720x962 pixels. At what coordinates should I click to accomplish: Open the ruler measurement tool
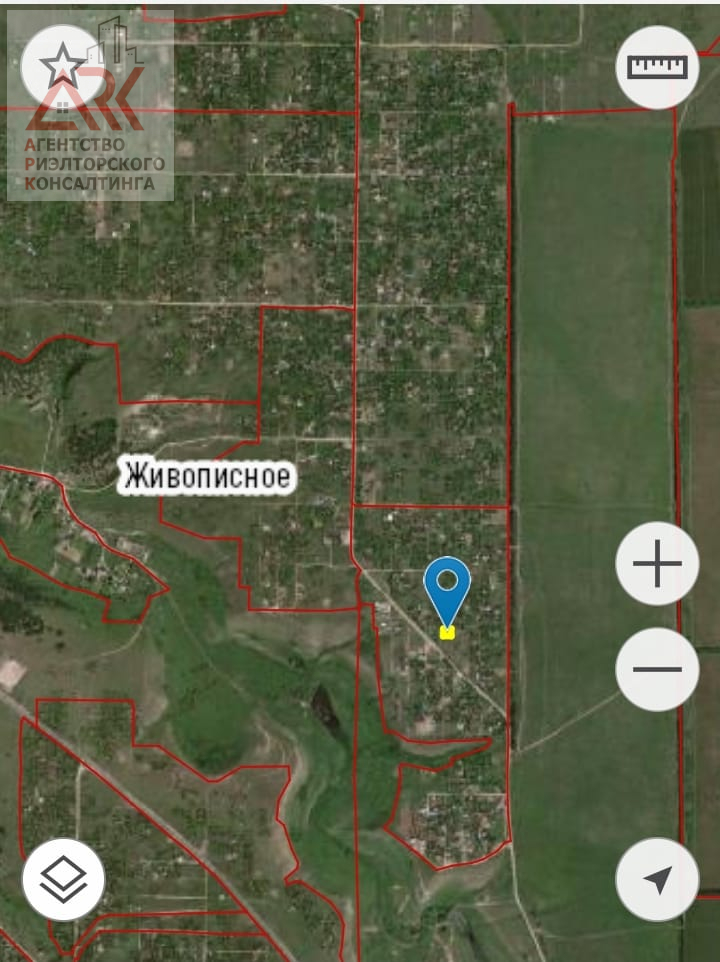[x=657, y=67]
